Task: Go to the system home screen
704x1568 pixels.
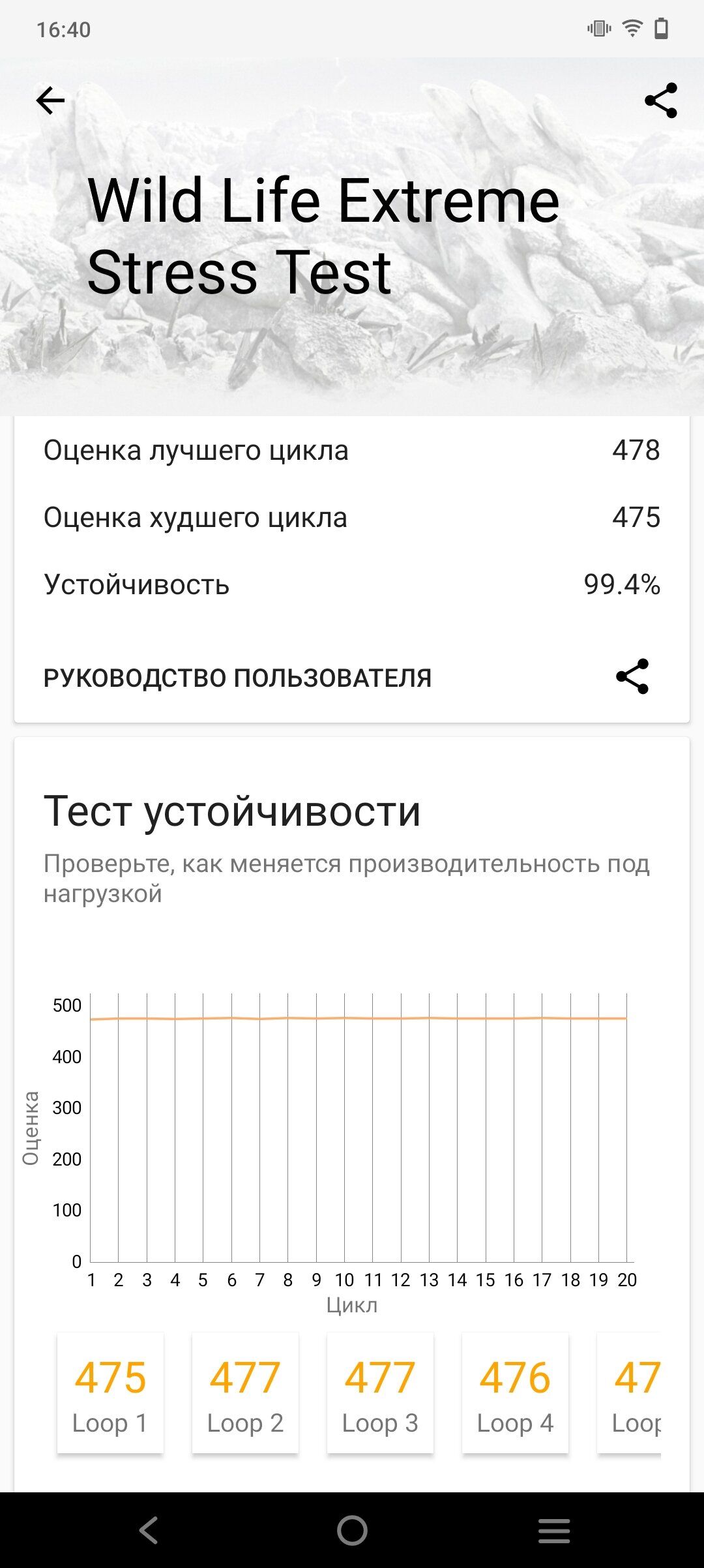Action: [x=352, y=1530]
